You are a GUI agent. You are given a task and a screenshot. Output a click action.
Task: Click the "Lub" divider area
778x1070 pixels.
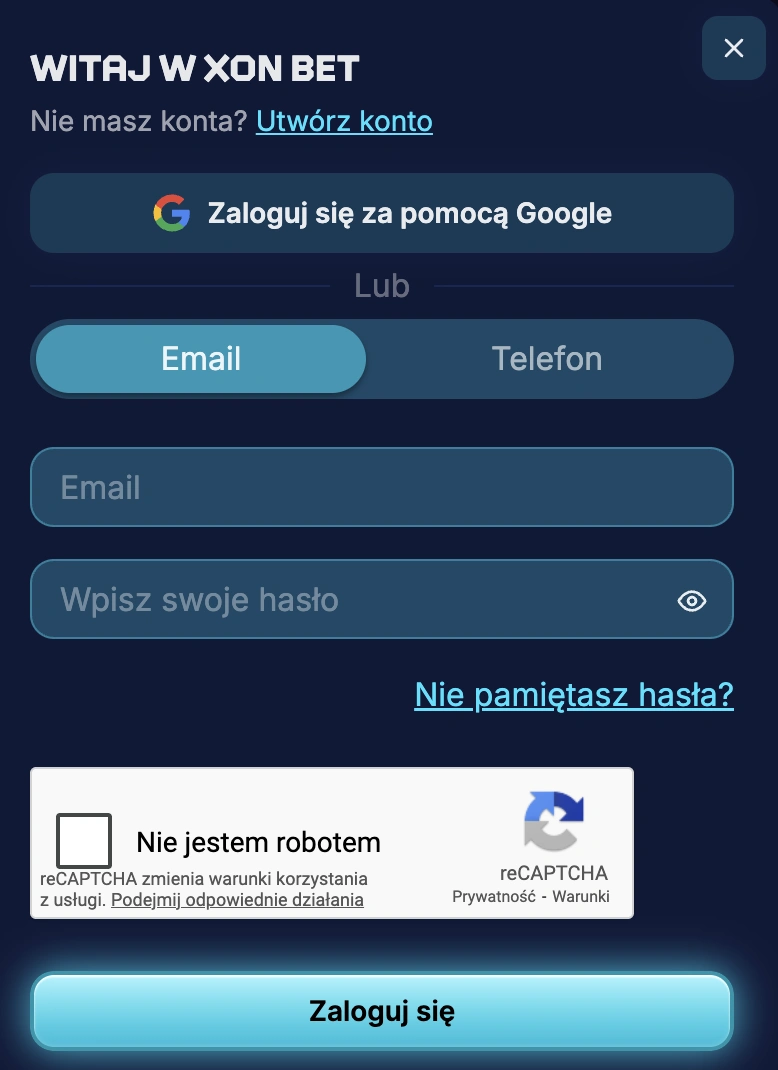381,286
